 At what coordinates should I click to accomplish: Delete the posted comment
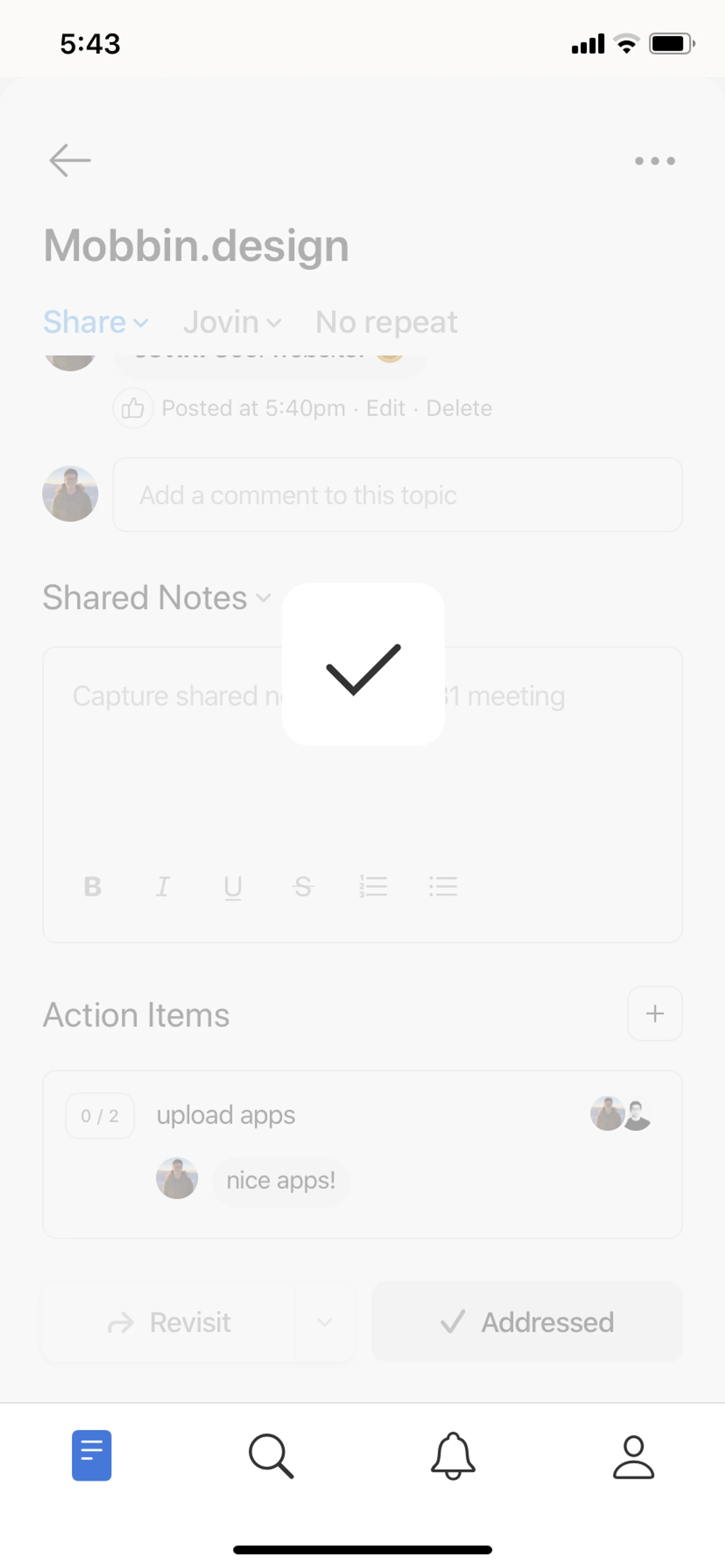(459, 408)
